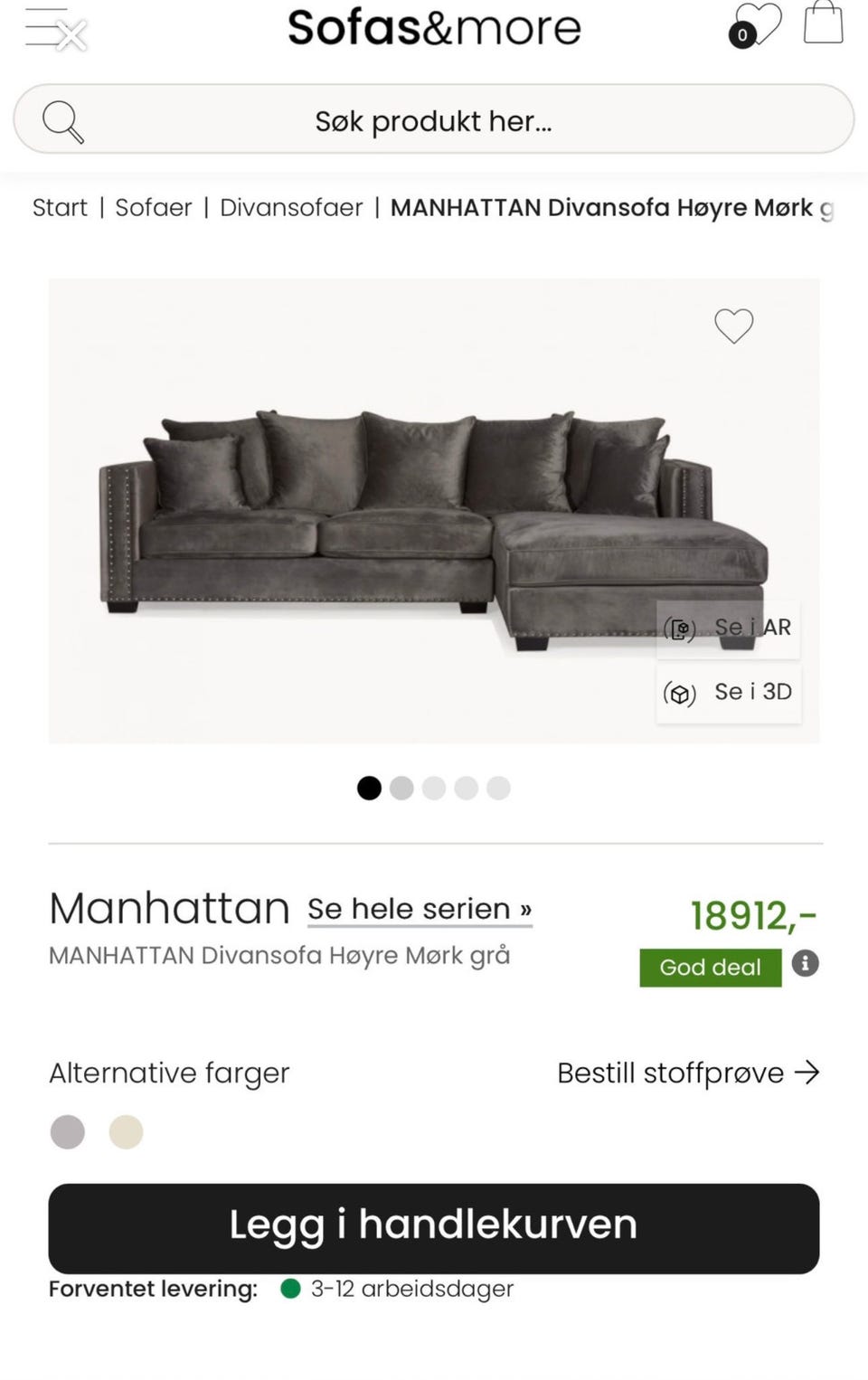This screenshot has width=868, height=1380.
Task: Expand the full series via Se hele serien
Action: pyautogui.click(x=418, y=909)
